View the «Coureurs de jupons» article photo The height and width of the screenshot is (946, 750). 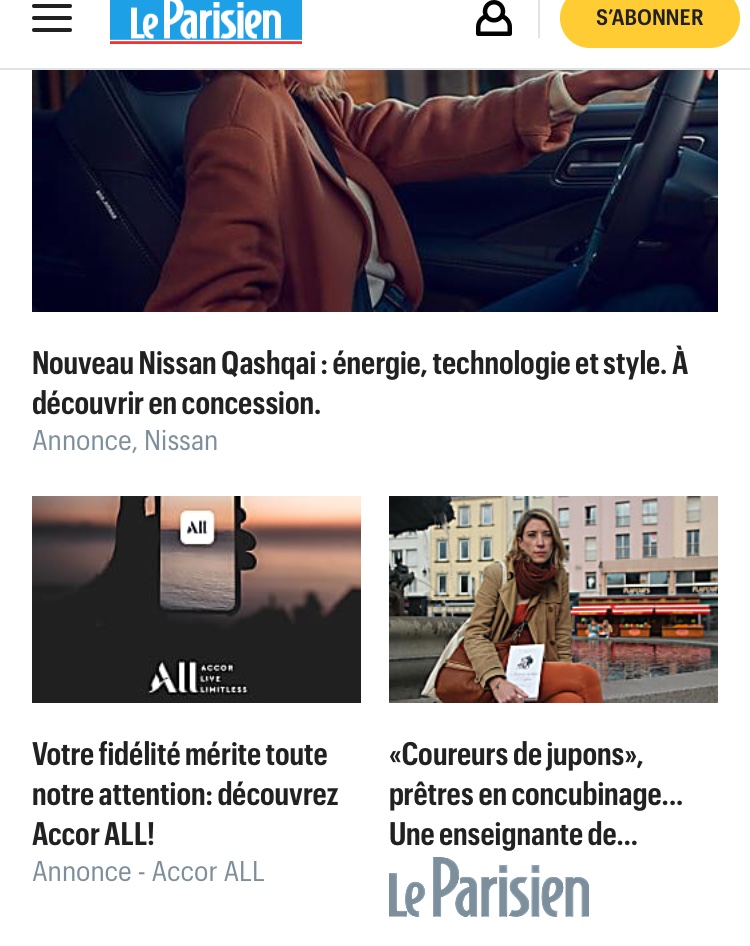(x=553, y=599)
